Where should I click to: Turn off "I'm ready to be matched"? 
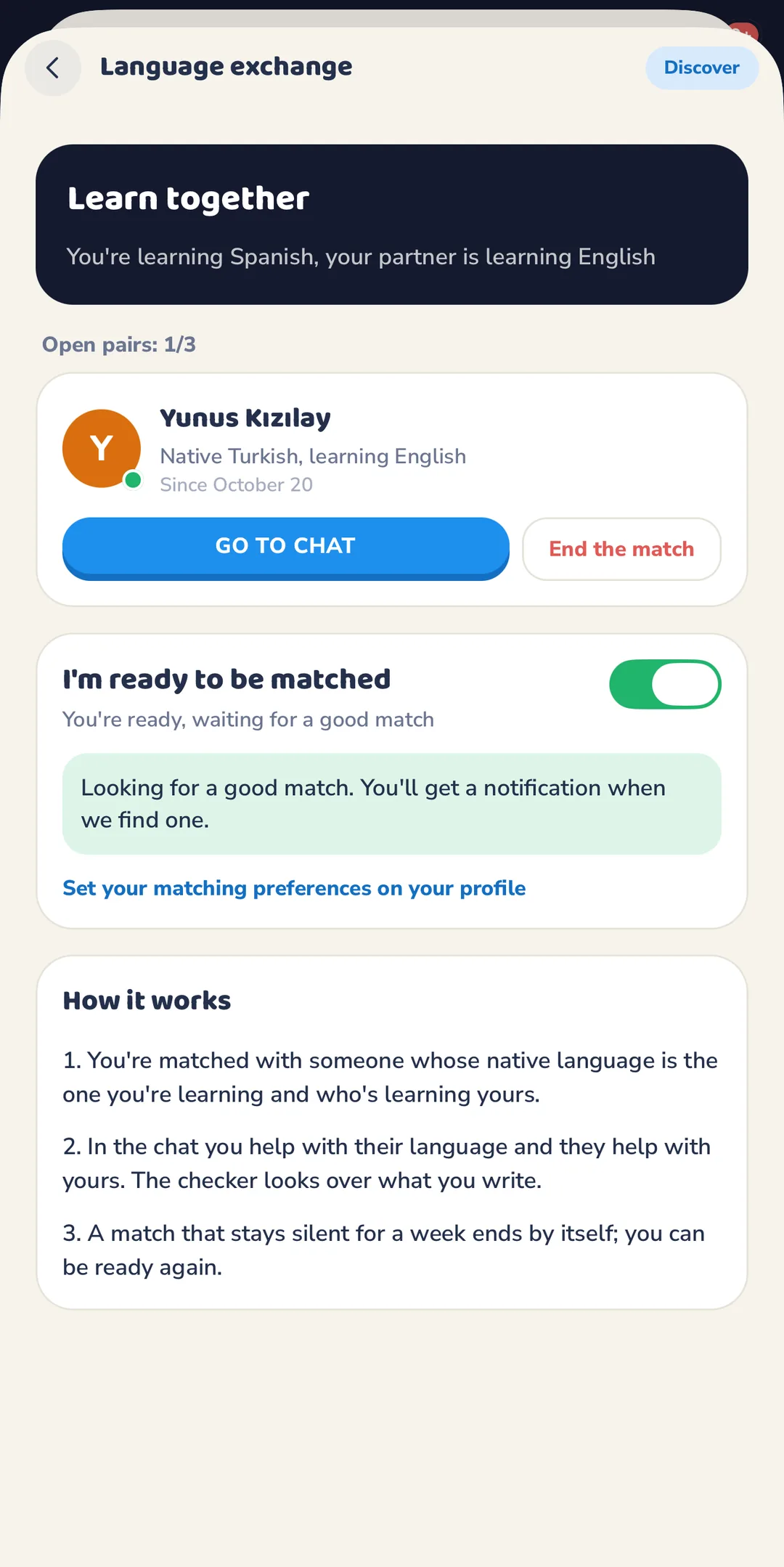665,684
